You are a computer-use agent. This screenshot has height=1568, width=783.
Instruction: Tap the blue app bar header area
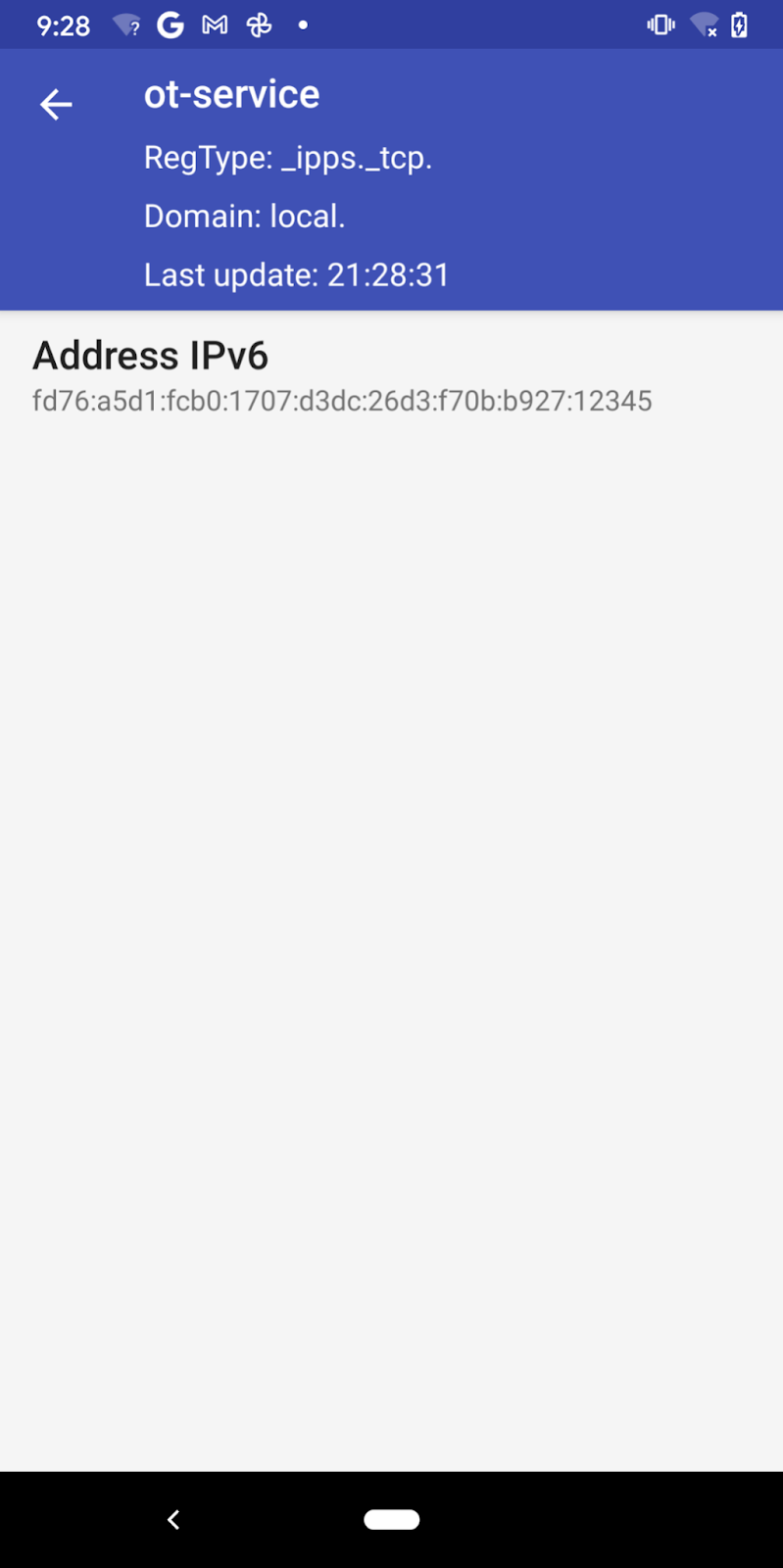[539, 176]
